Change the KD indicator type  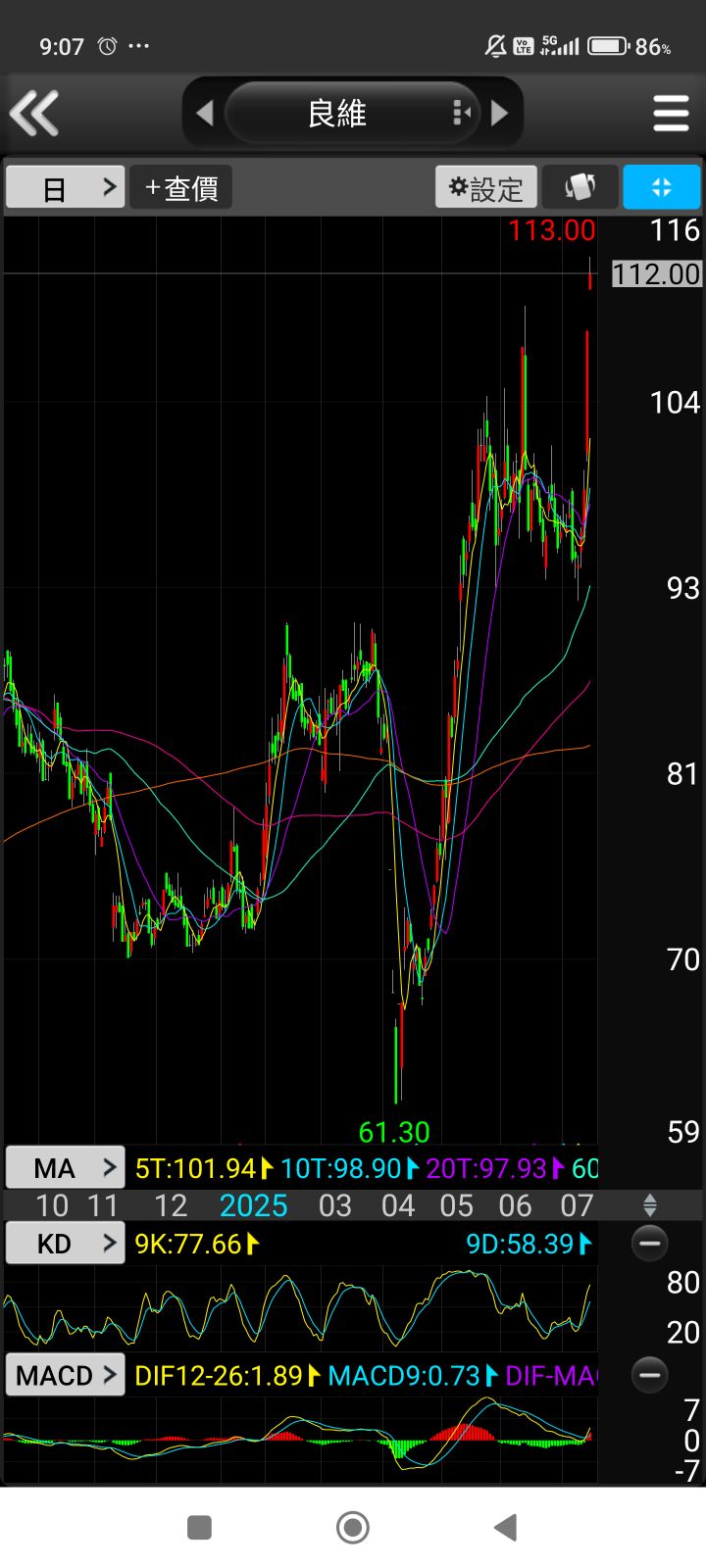65,1244
